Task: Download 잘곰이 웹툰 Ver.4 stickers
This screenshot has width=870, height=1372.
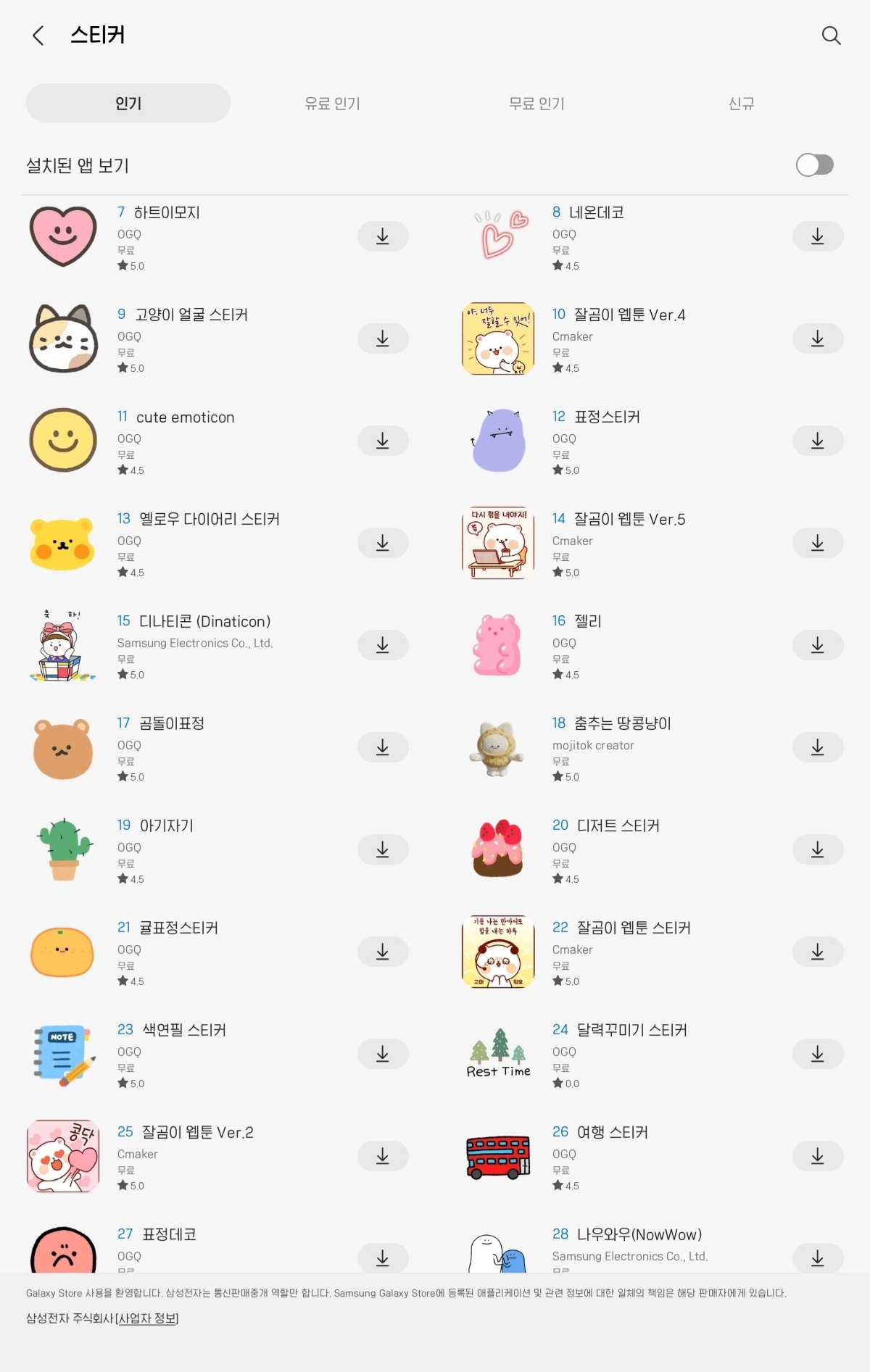Action: (x=817, y=338)
